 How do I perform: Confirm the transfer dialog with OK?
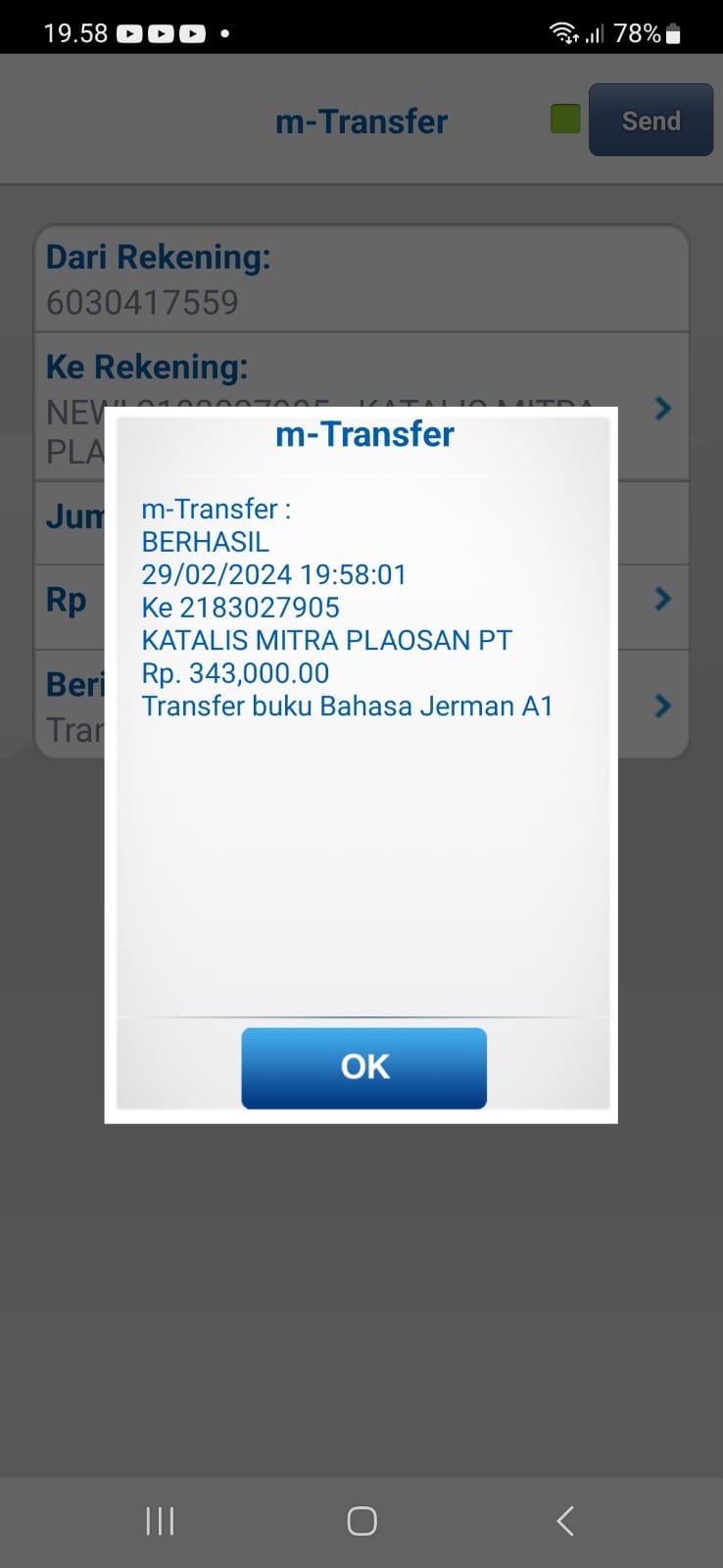[x=364, y=1067]
